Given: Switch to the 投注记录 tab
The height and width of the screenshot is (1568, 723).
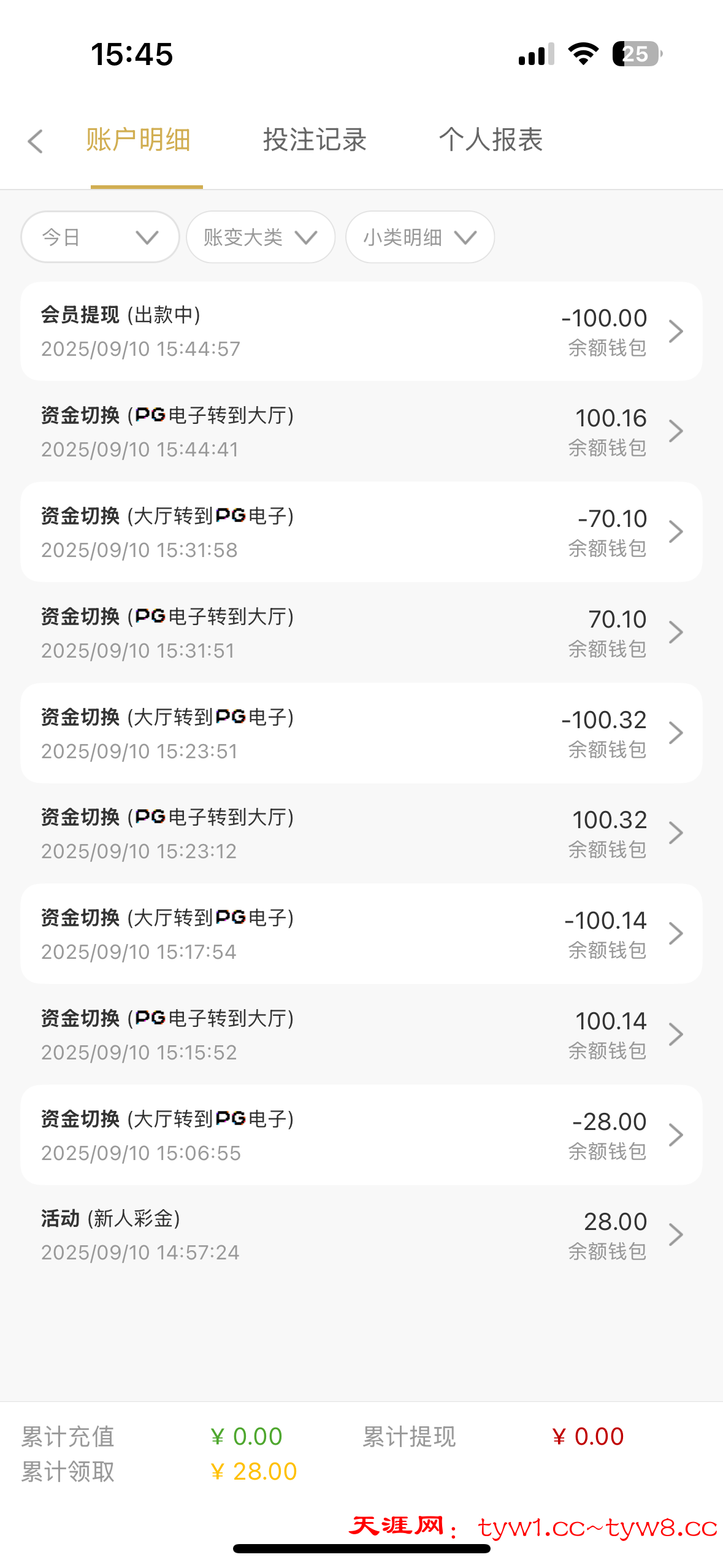Looking at the screenshot, I should (x=315, y=140).
